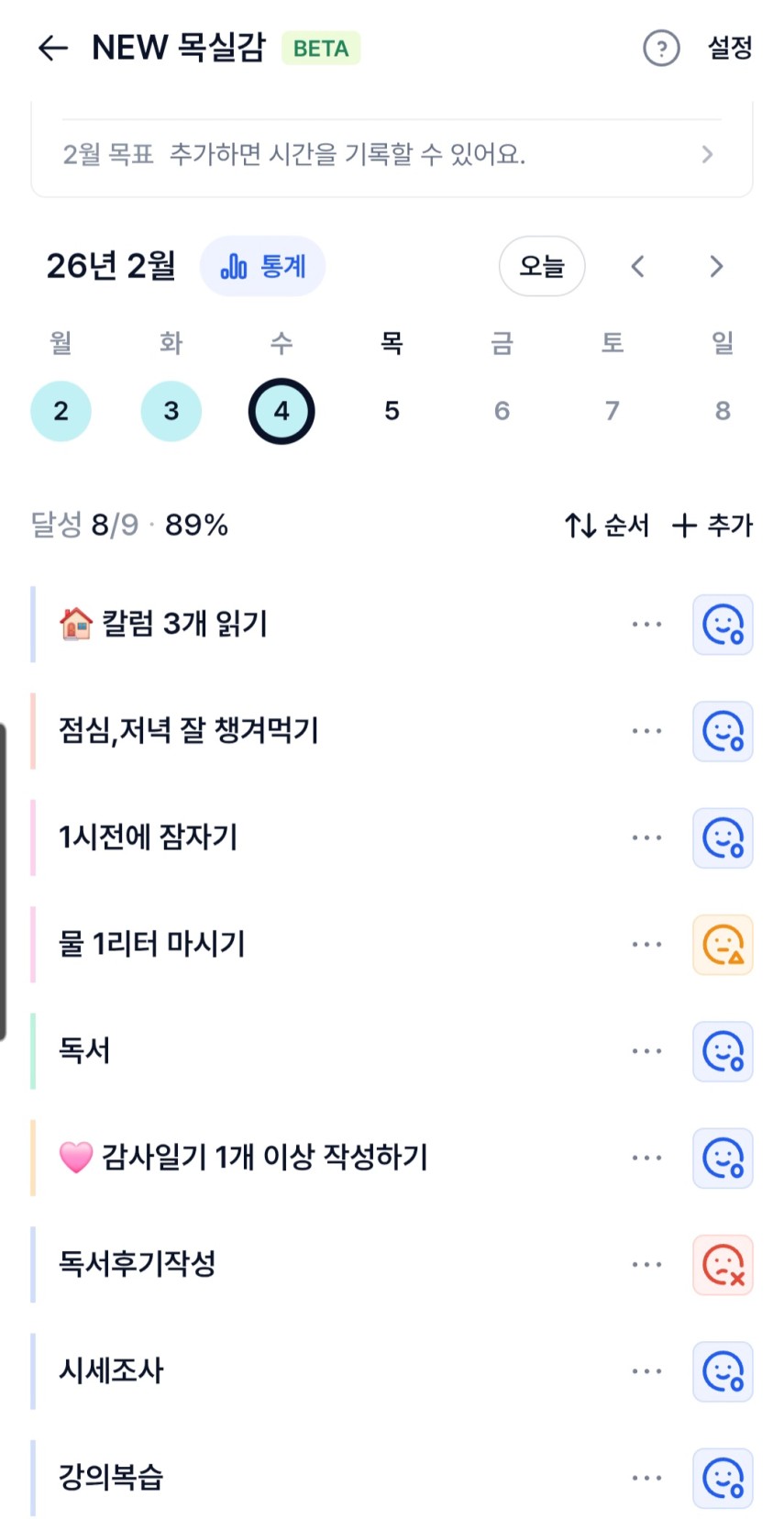Screen dimensions: 784x1519
Task: Go to the next week arrow
Action: (x=716, y=267)
